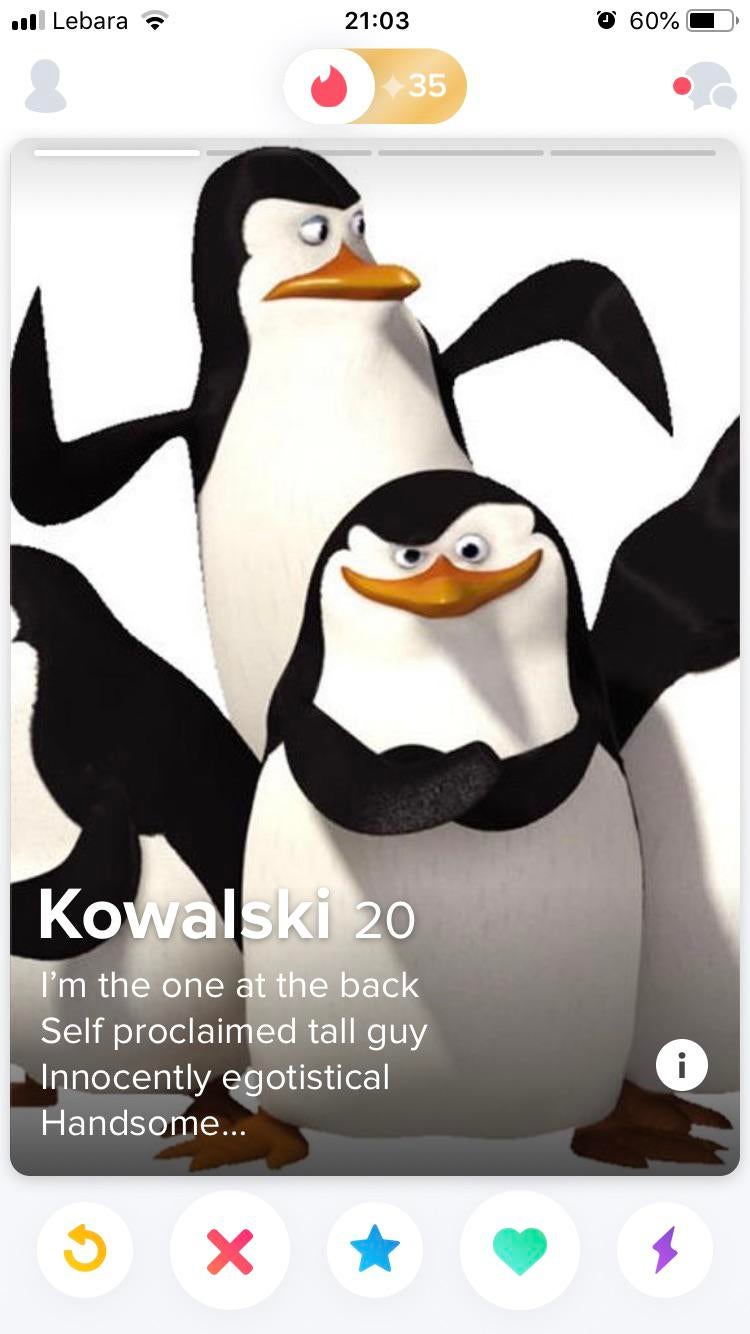Open Kowalski's profile info button

point(682,1065)
